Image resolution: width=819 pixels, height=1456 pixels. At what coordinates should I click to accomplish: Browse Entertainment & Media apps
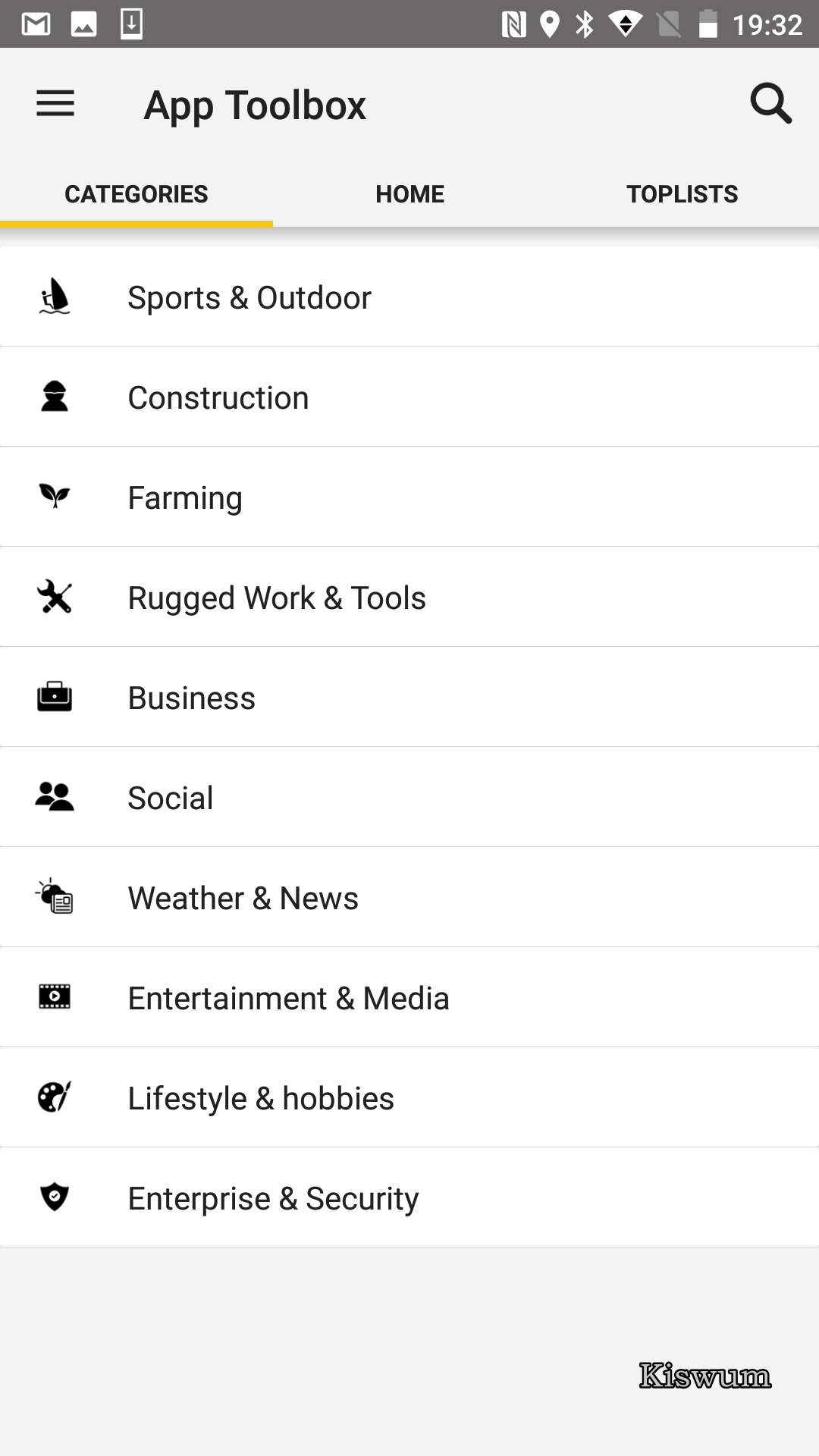[x=409, y=997]
